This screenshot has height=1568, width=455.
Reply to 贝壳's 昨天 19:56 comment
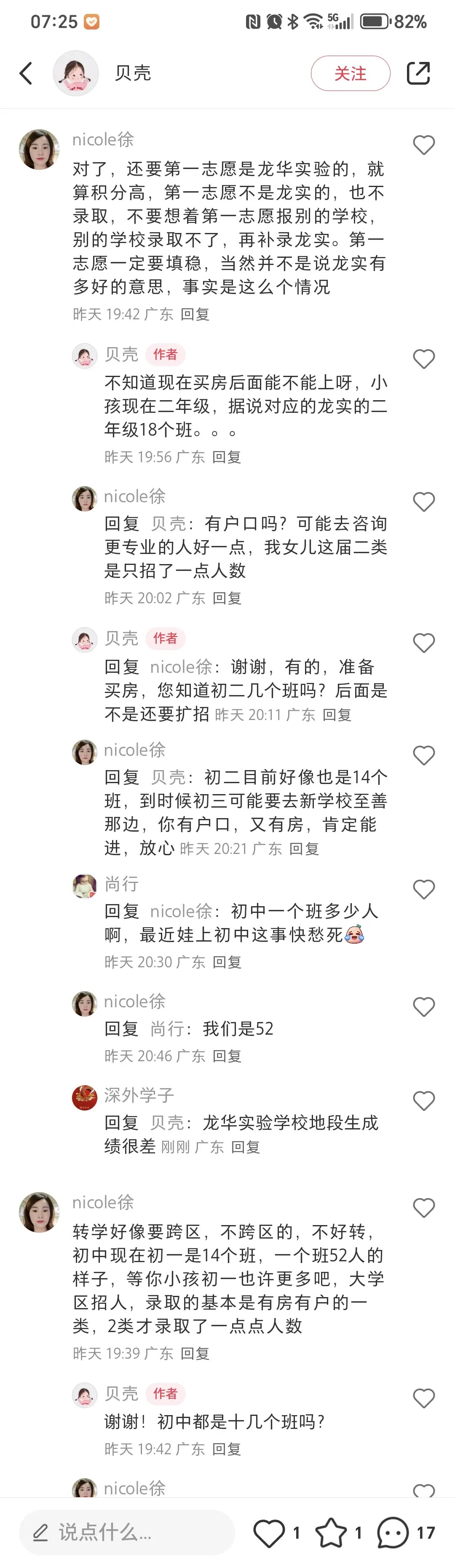click(227, 457)
